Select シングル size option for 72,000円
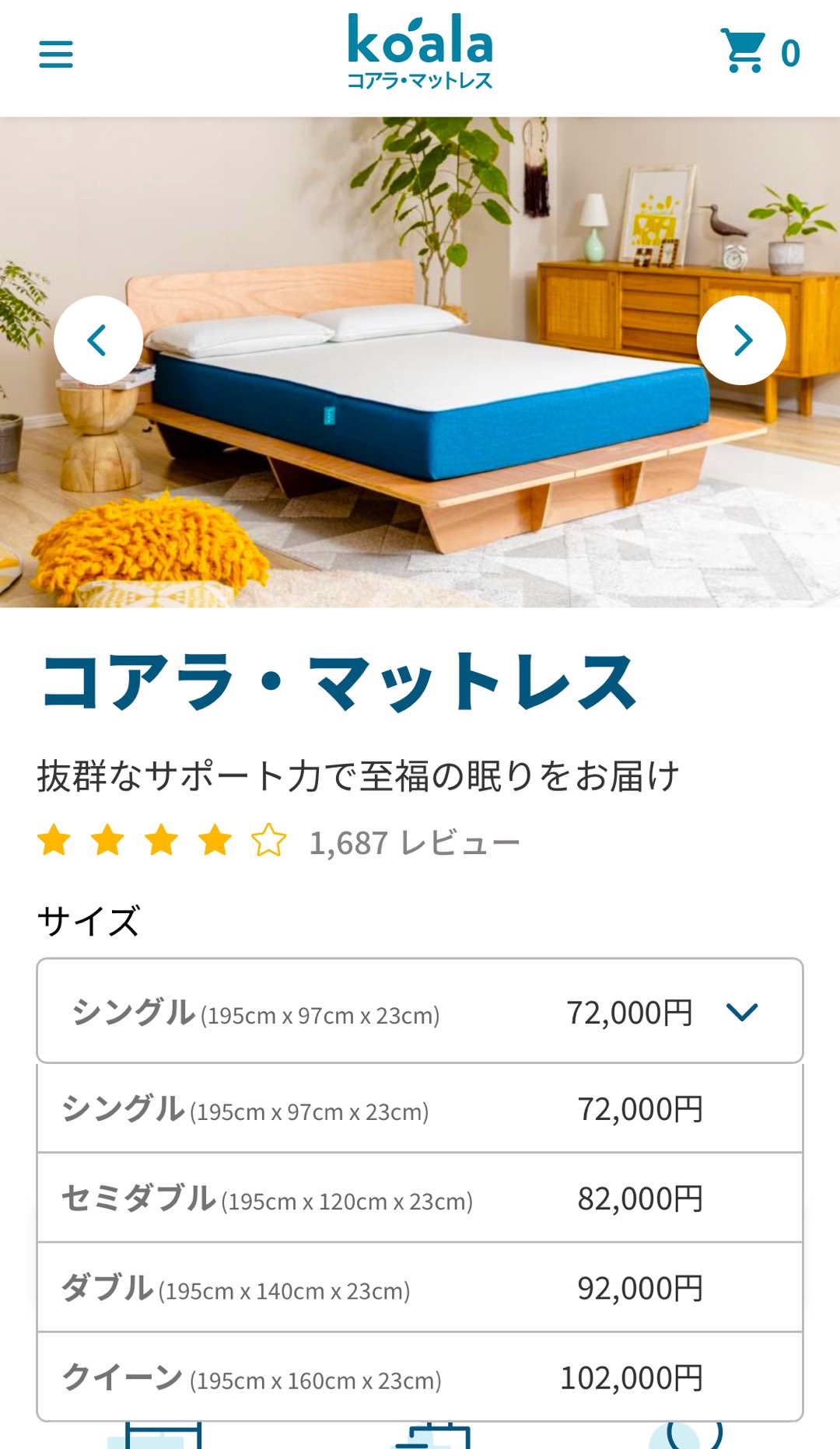The image size is (840, 1449). coord(420,1109)
